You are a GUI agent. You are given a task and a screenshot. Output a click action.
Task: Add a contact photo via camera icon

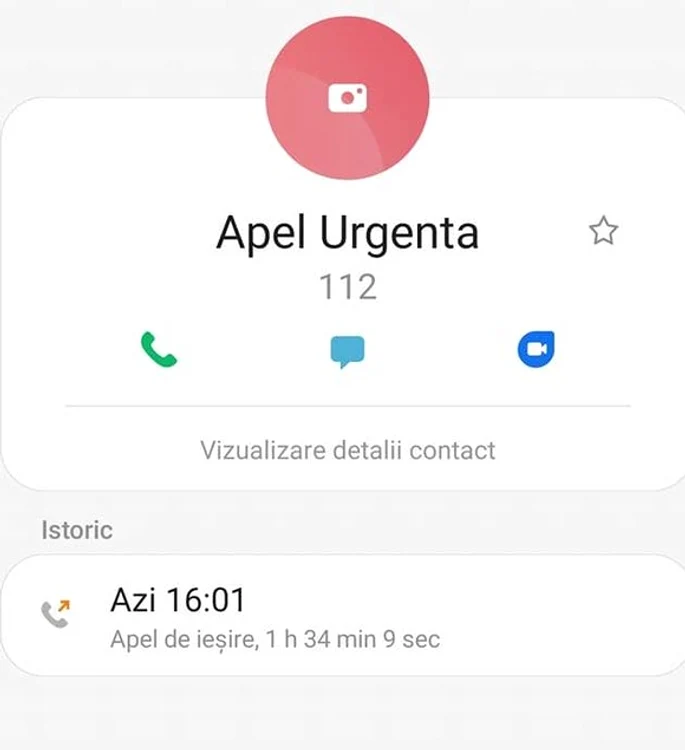click(x=347, y=97)
